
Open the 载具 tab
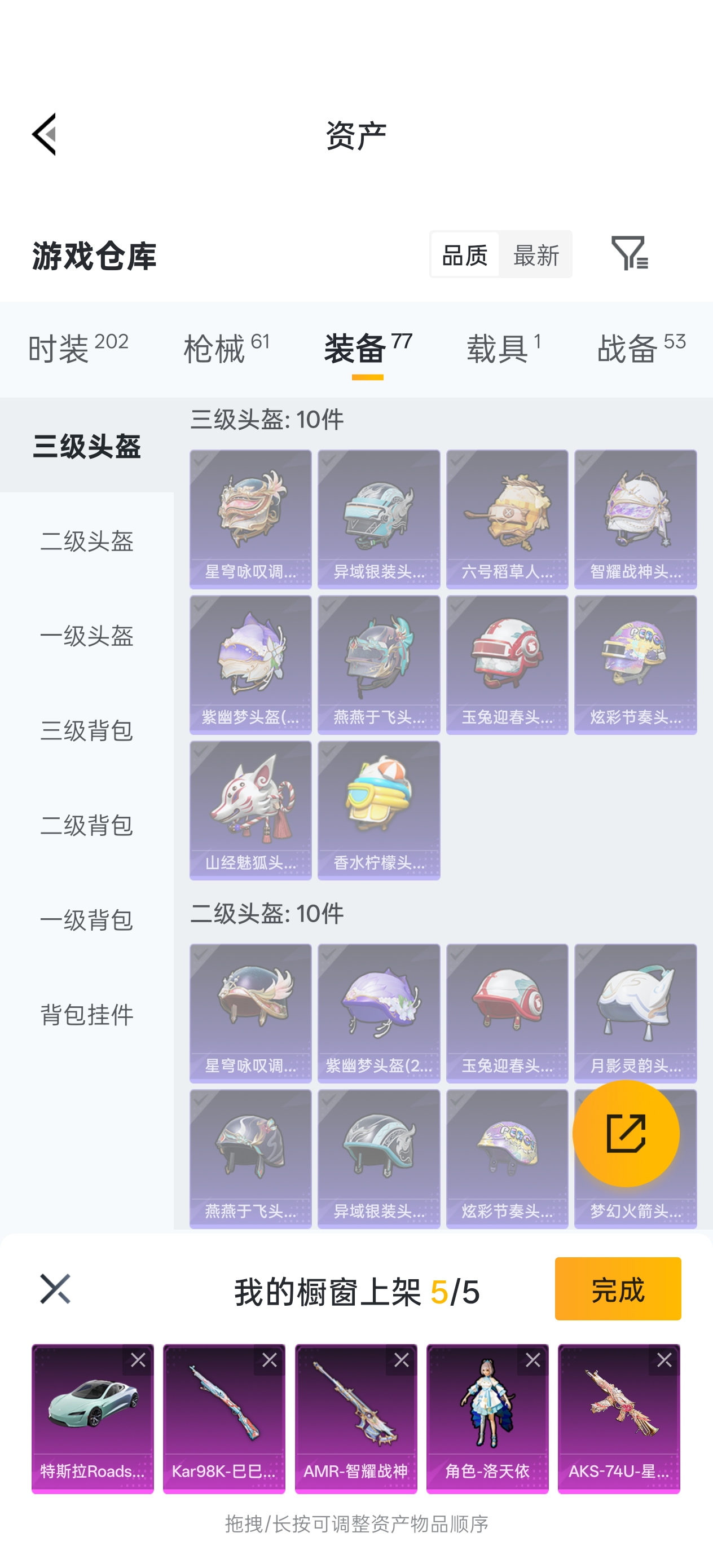503,348
